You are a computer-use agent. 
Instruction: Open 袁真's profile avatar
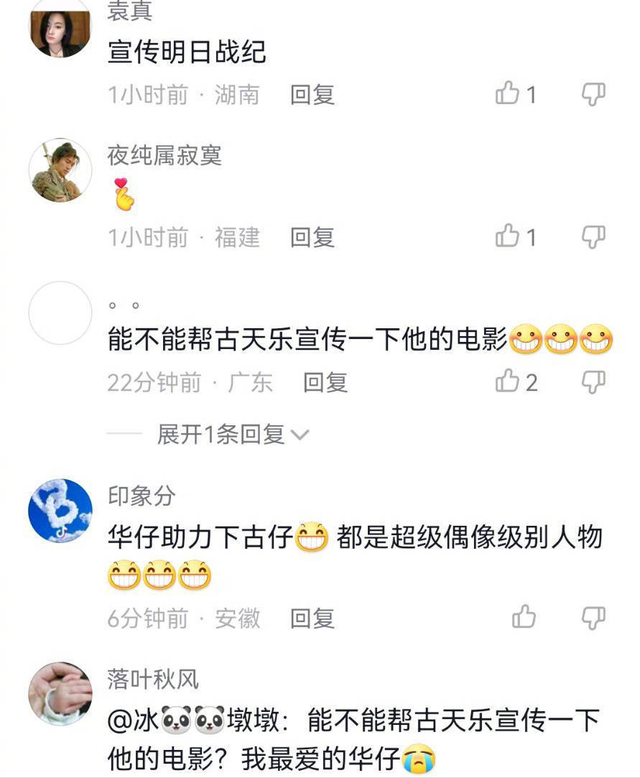click(60, 28)
